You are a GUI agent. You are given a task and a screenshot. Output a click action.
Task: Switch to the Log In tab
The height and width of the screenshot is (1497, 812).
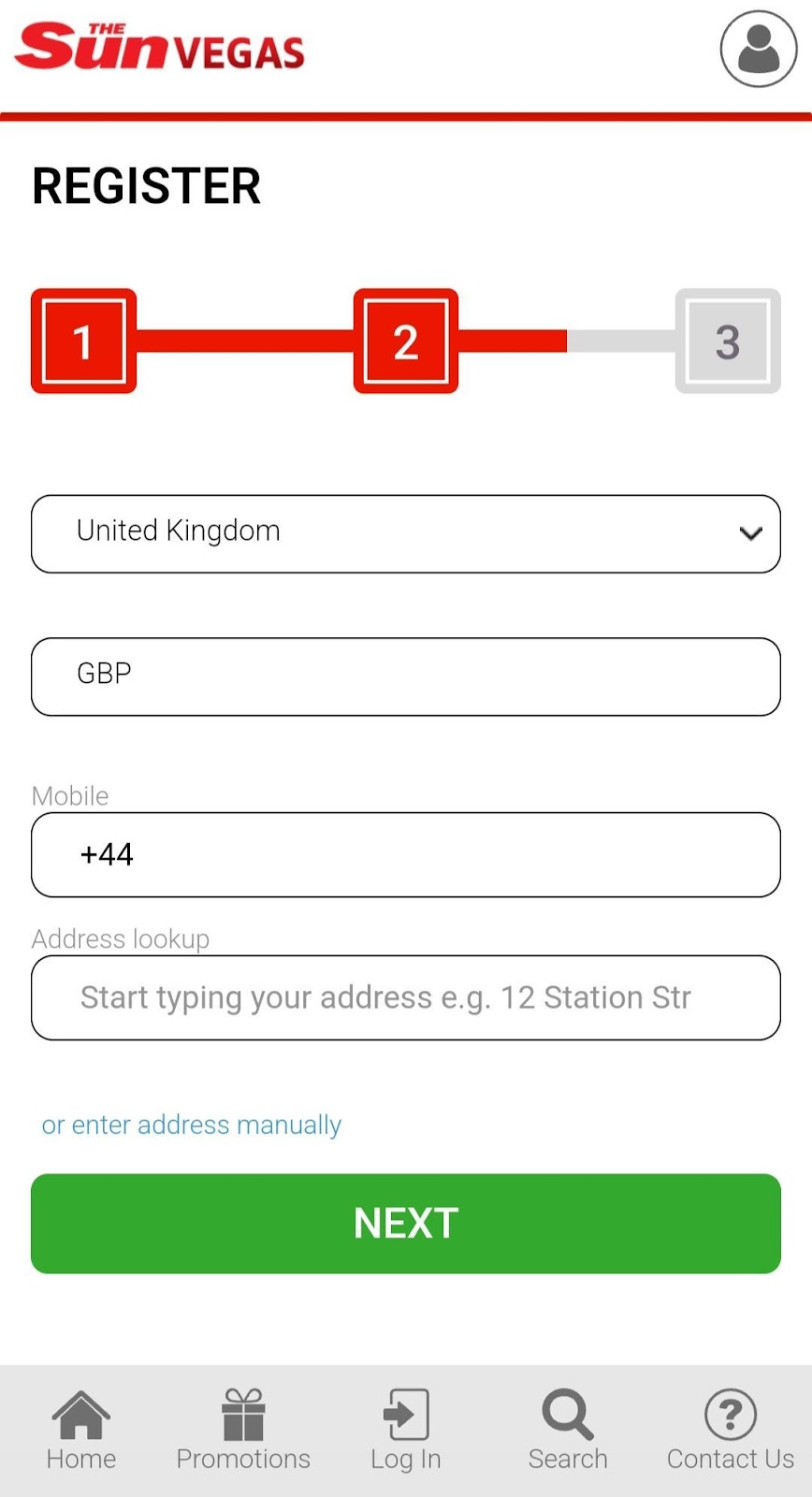tap(406, 1432)
